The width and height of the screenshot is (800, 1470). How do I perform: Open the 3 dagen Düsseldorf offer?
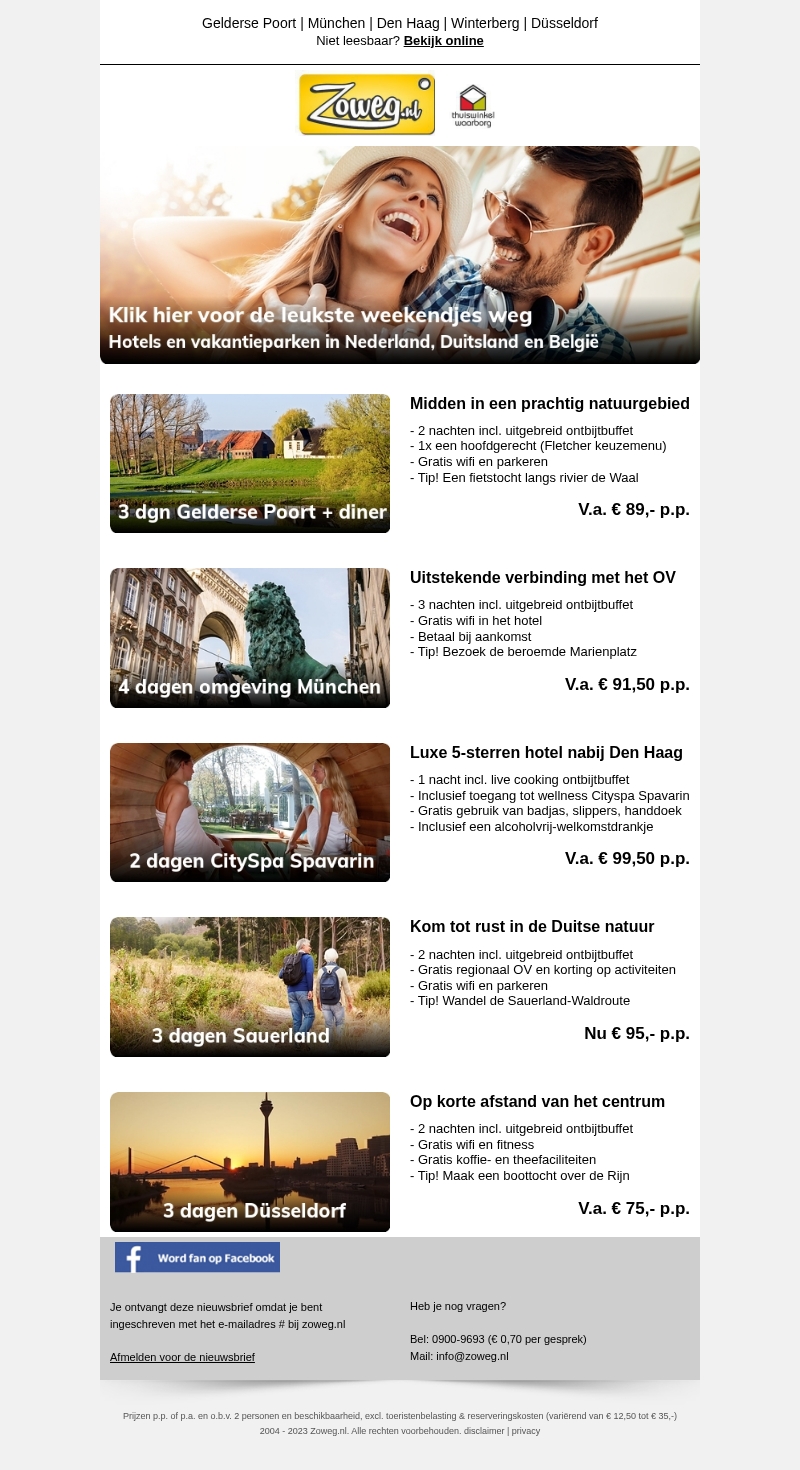click(x=250, y=1162)
